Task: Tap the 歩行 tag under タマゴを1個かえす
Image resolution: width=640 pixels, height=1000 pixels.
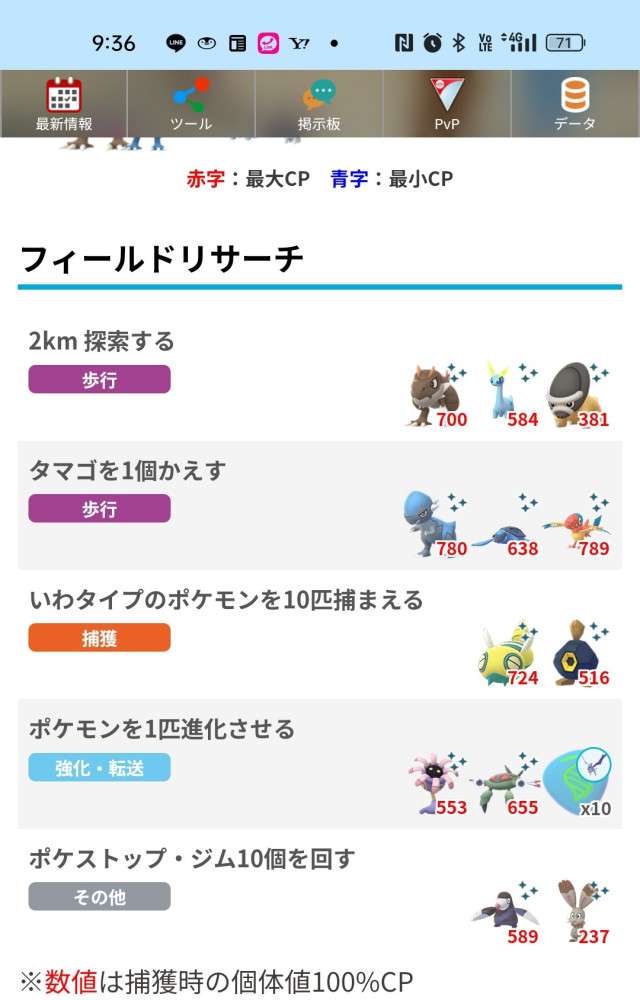Action: (x=99, y=509)
